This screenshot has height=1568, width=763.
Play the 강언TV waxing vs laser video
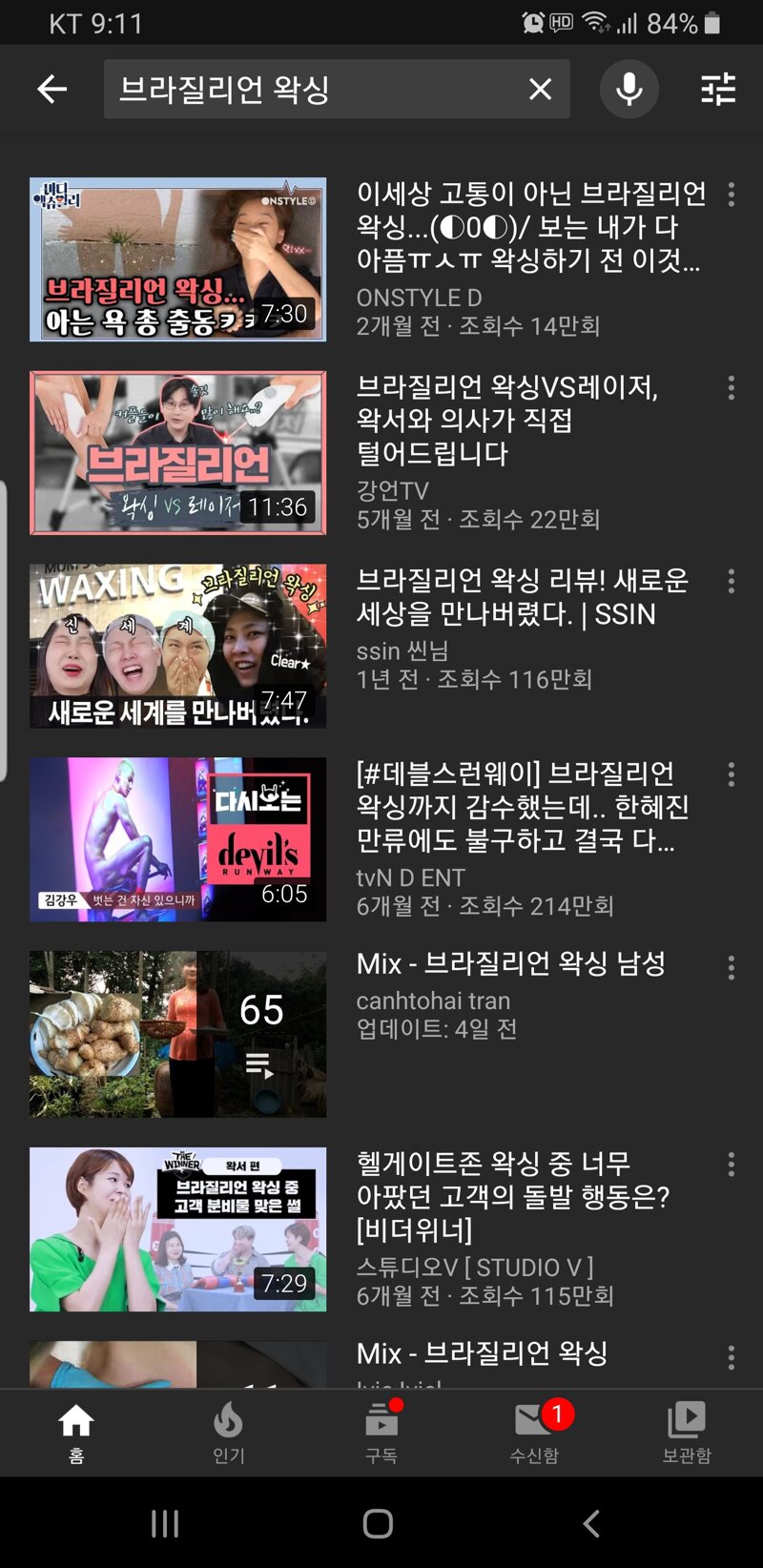[178, 453]
